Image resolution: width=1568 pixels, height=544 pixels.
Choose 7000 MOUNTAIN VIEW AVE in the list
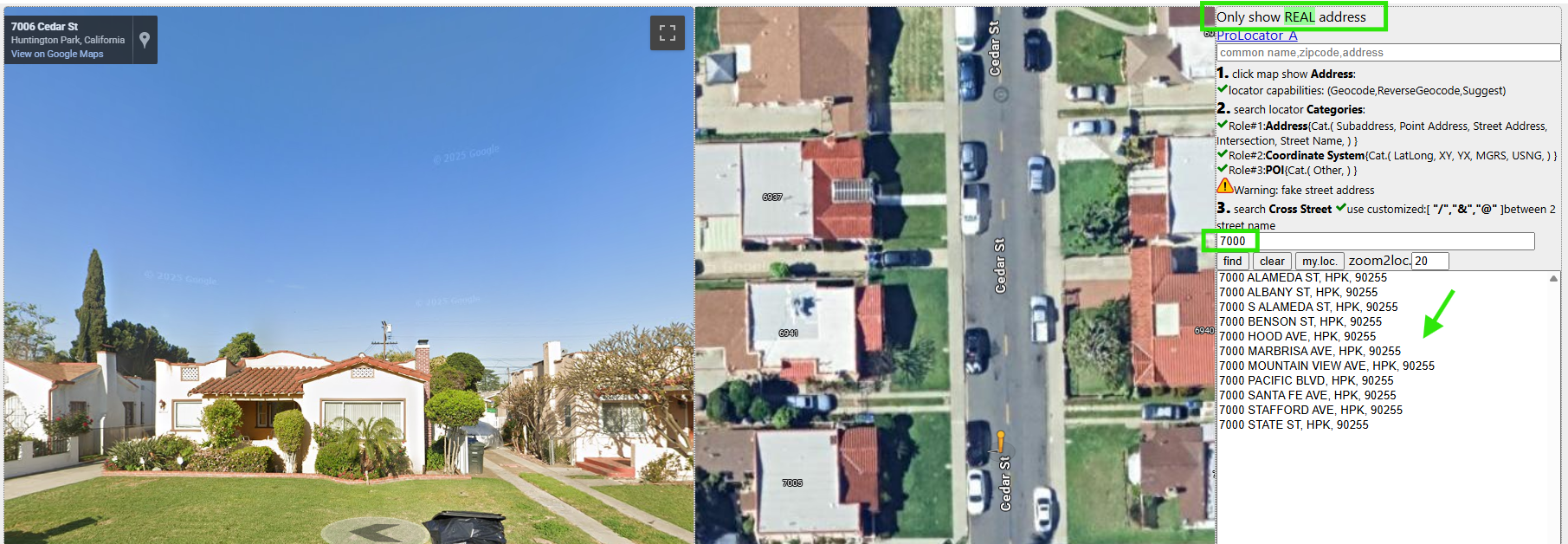pos(1326,366)
